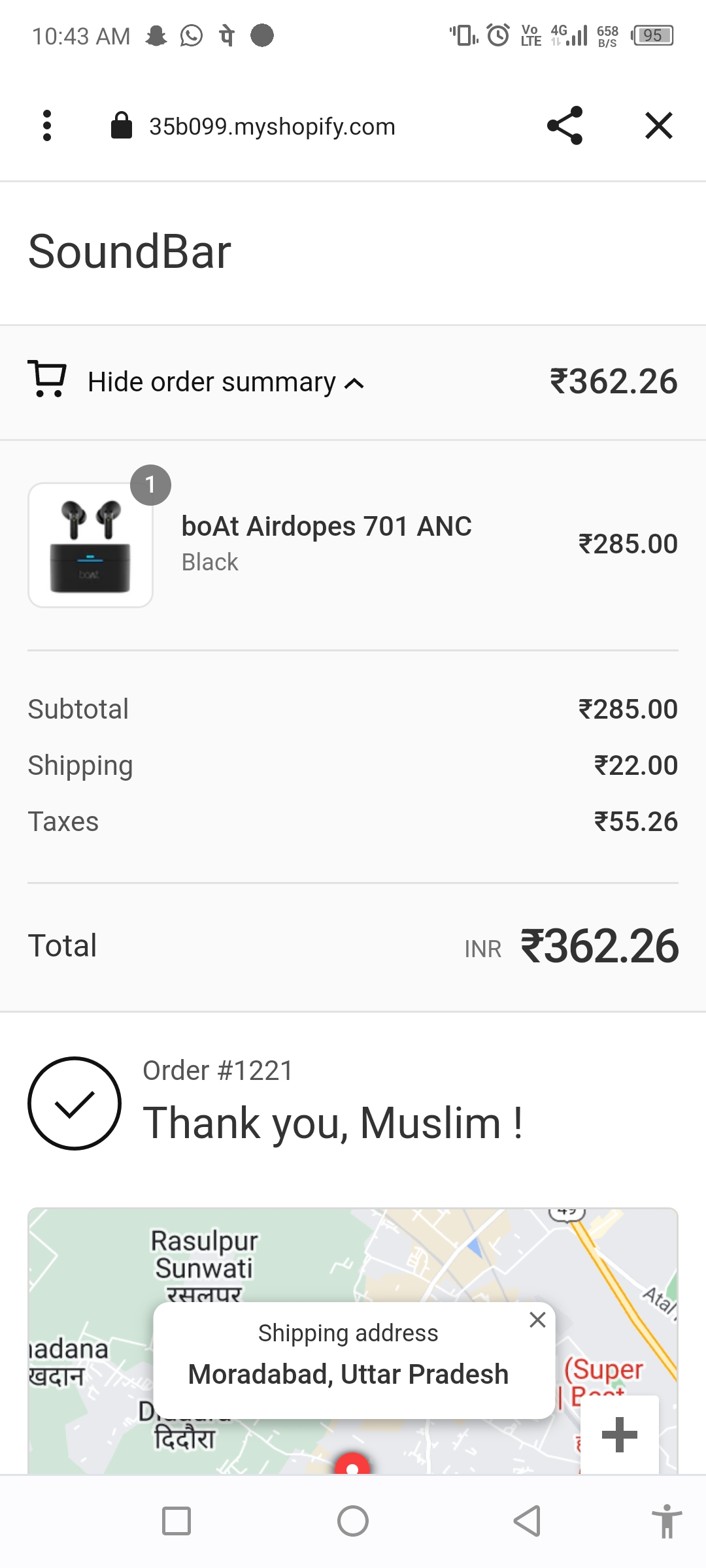This screenshot has width=706, height=1568.
Task: Zoom in on the map
Action: tap(619, 1434)
